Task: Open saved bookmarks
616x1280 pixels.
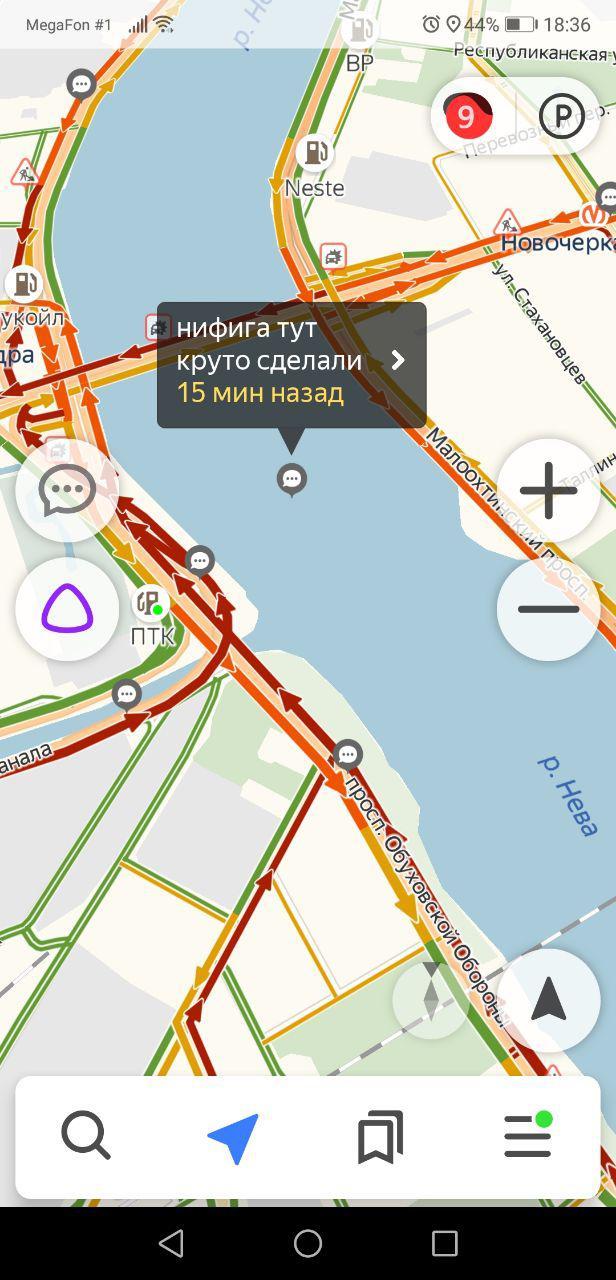Action: pos(381,1137)
